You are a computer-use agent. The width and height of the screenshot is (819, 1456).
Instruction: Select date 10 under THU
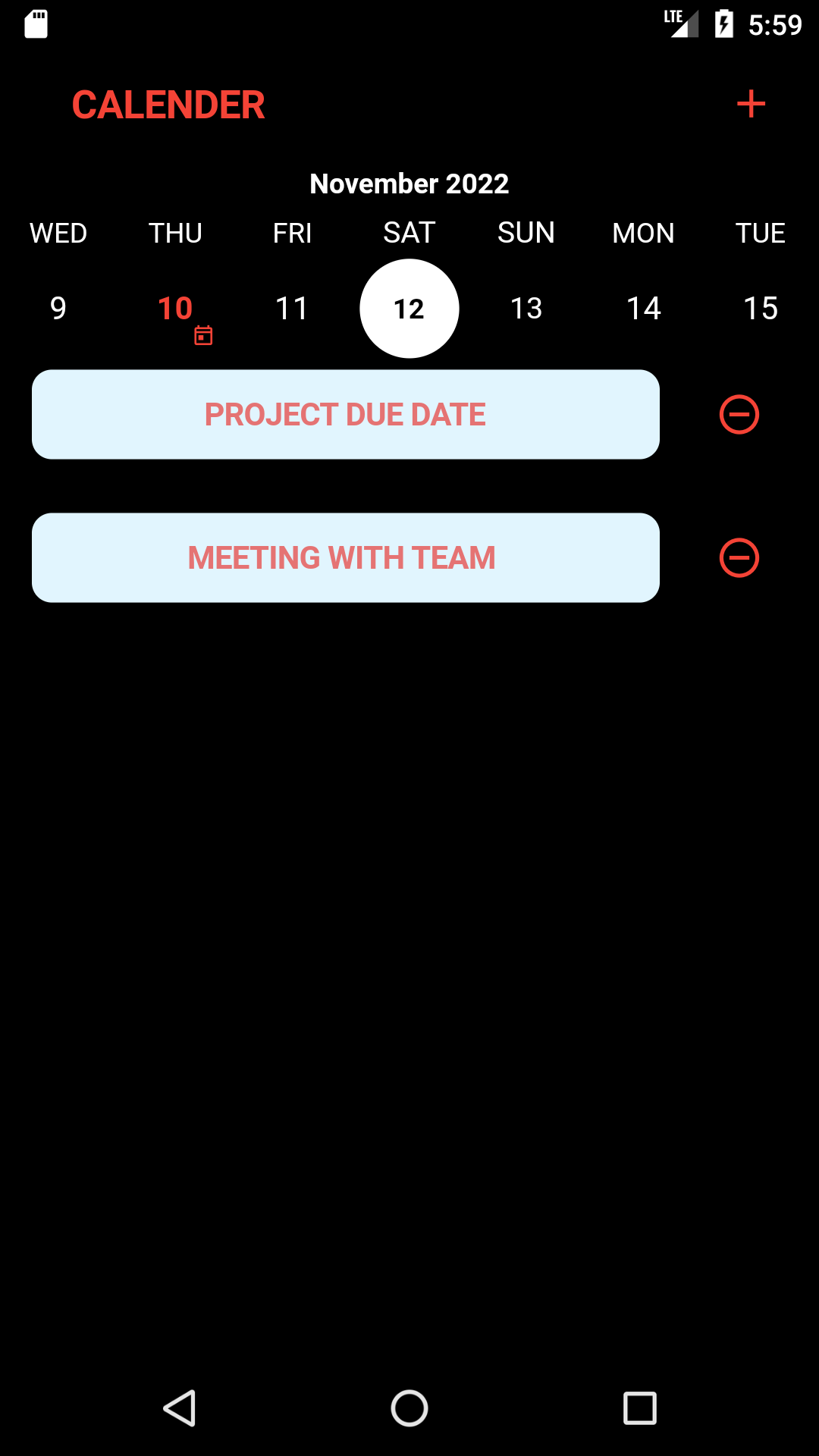[174, 308]
